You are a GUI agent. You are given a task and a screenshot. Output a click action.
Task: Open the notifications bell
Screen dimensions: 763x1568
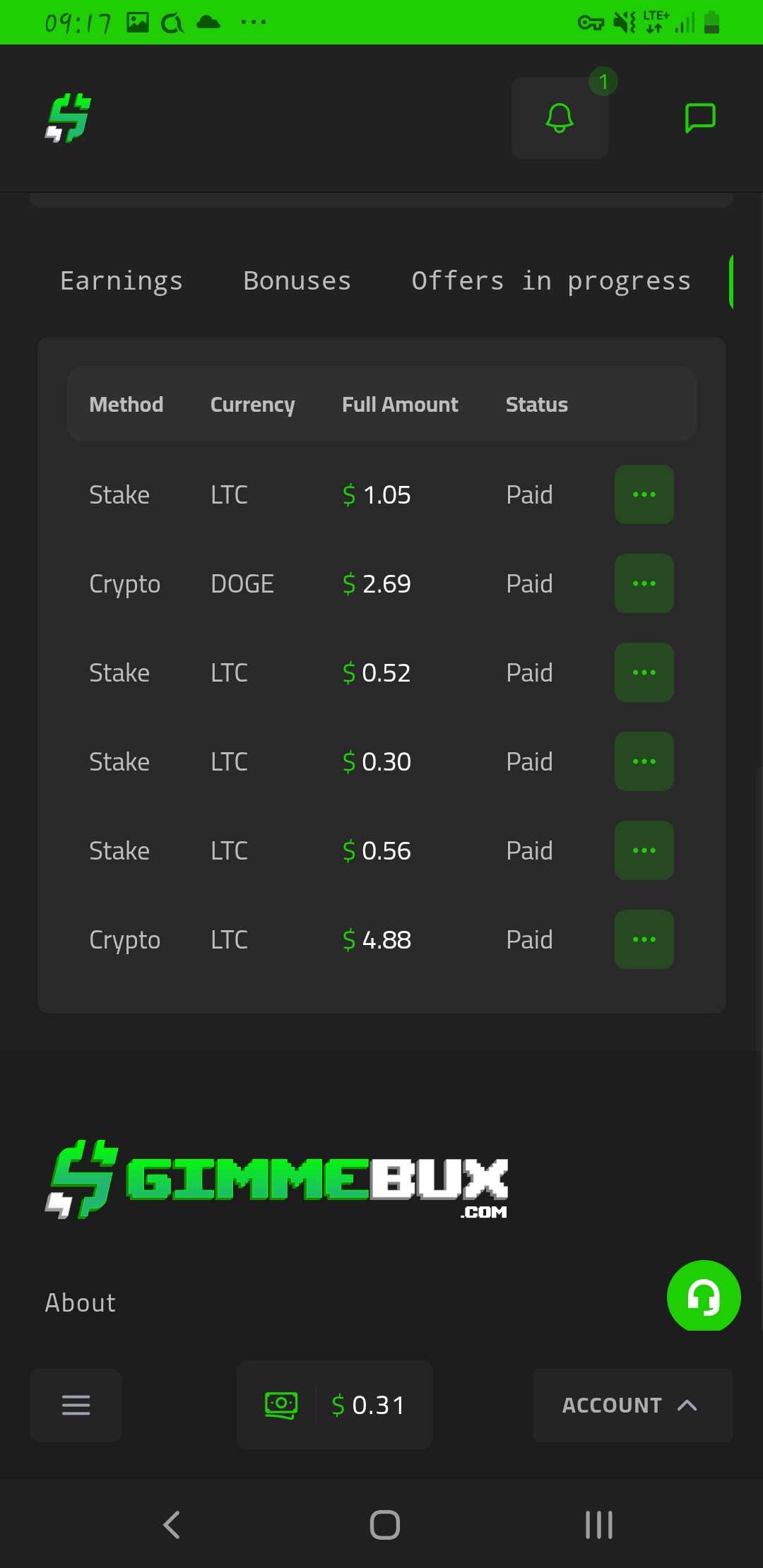point(560,118)
